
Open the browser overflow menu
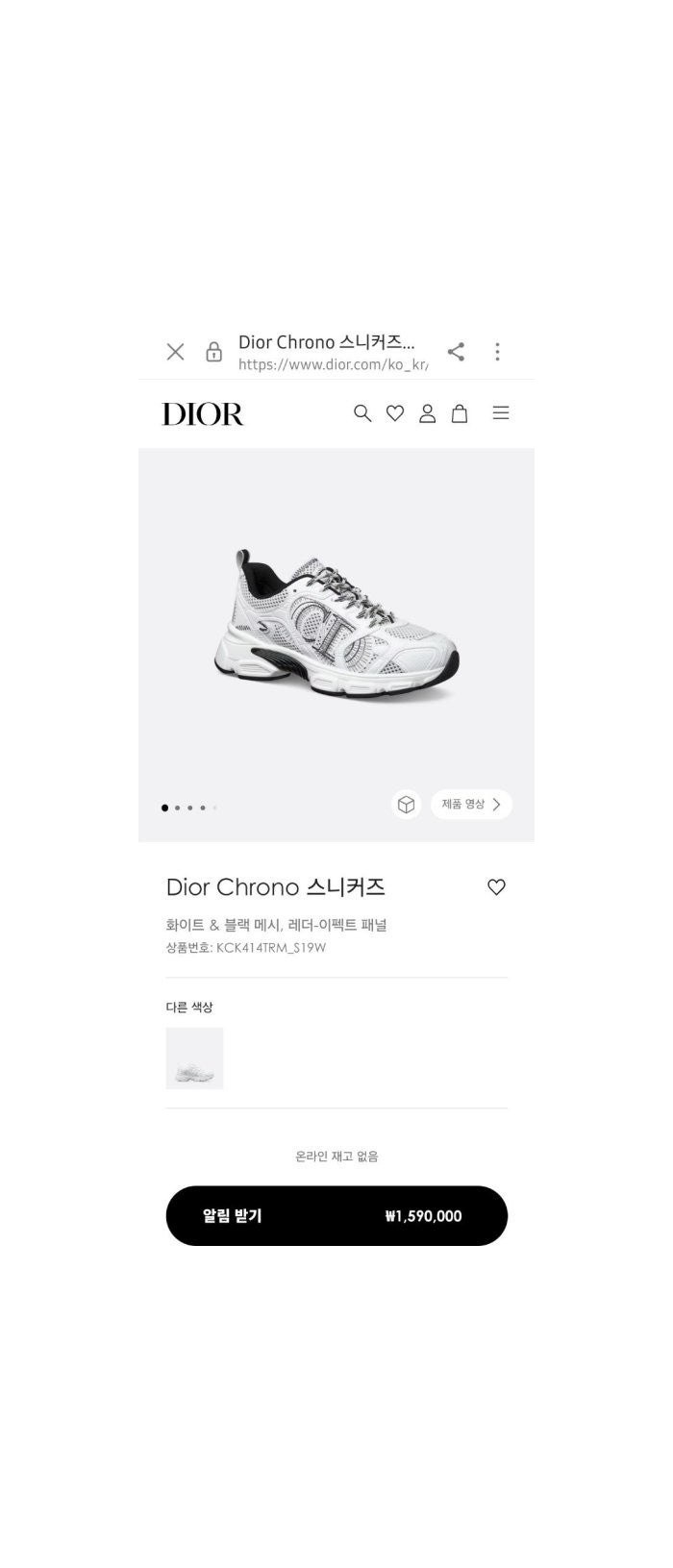pos(497,352)
